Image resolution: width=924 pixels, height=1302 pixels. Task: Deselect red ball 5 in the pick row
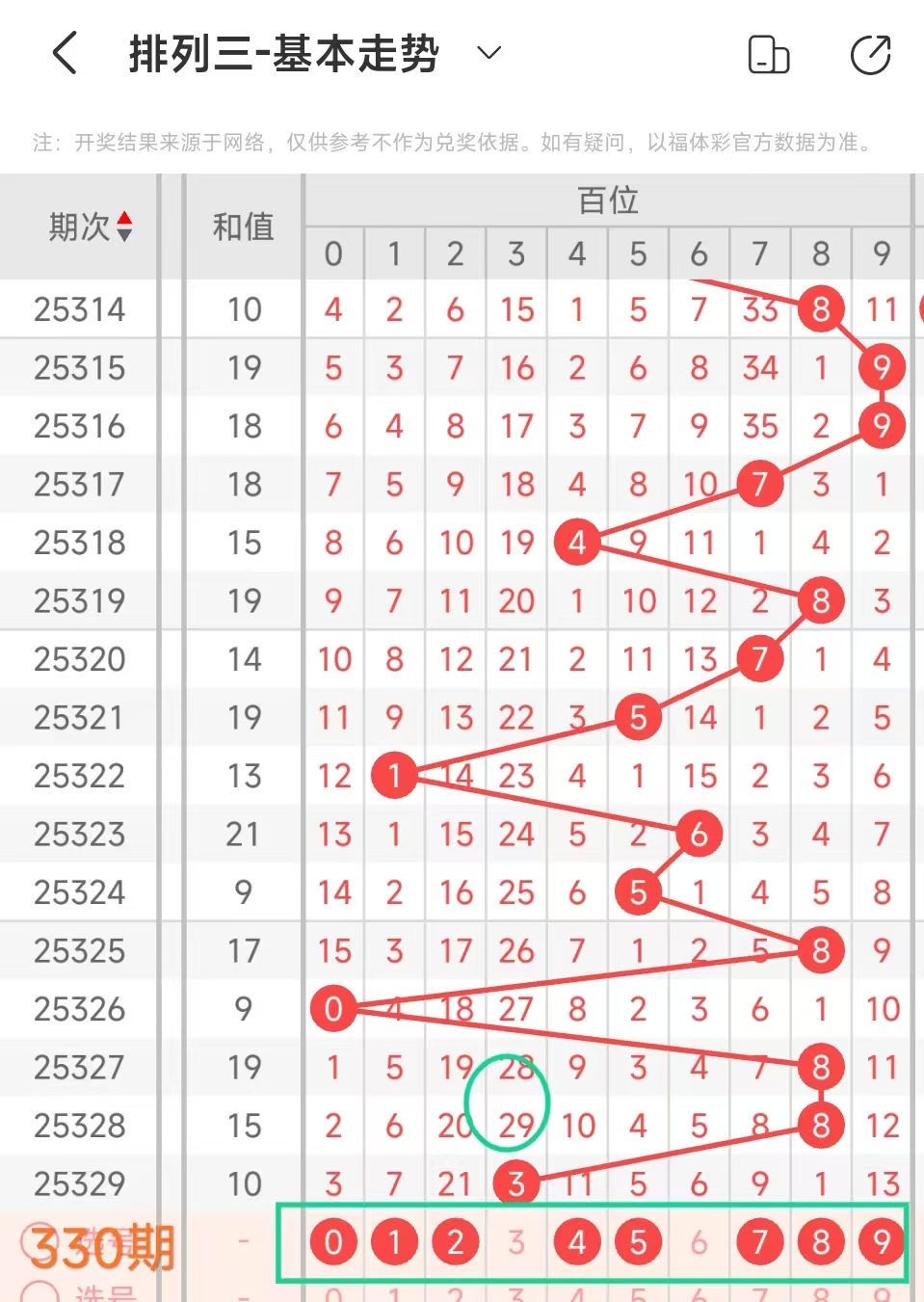pyautogui.click(x=638, y=1242)
